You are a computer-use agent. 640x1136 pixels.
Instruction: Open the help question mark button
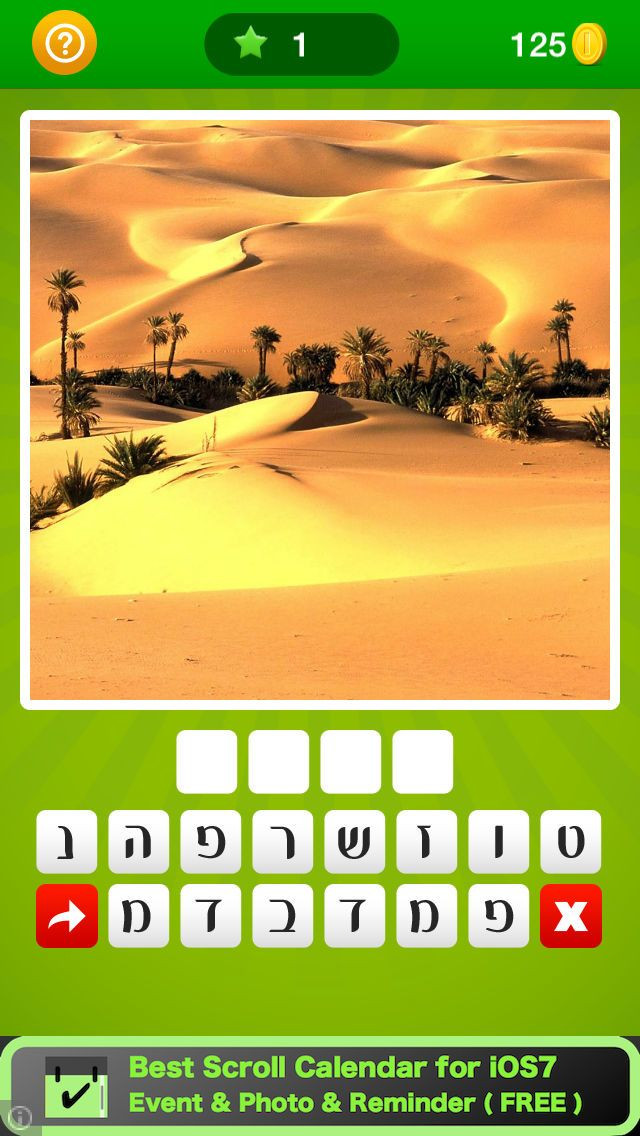pyautogui.click(x=64, y=43)
